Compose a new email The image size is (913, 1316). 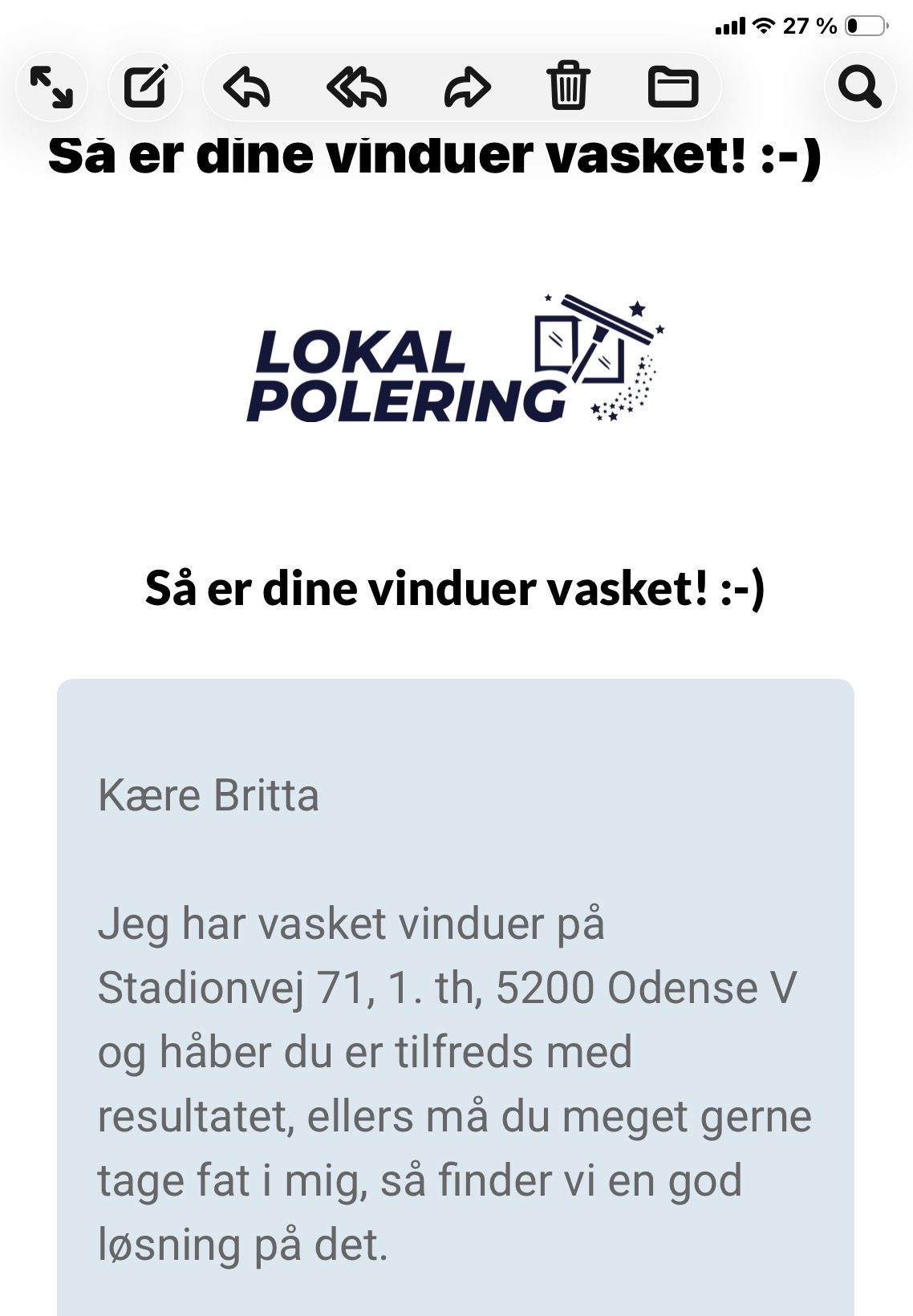click(x=146, y=87)
